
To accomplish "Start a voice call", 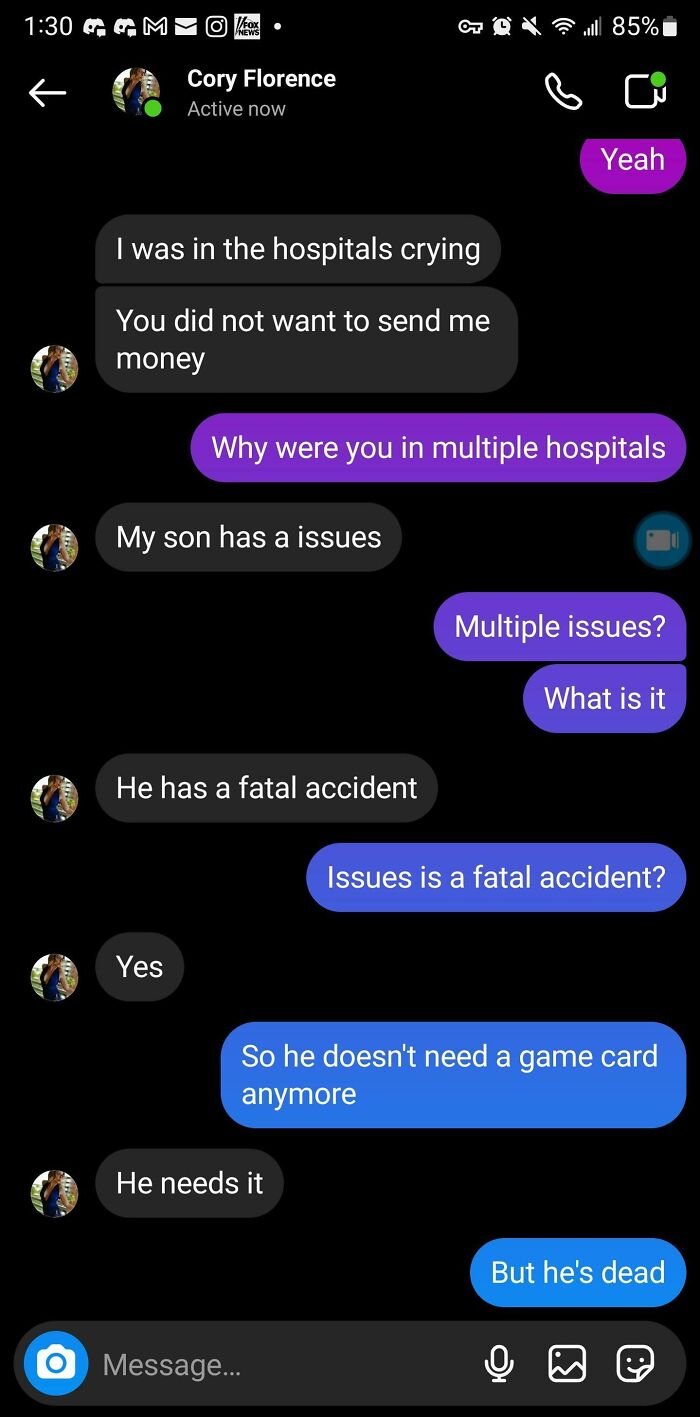I will pos(563,92).
